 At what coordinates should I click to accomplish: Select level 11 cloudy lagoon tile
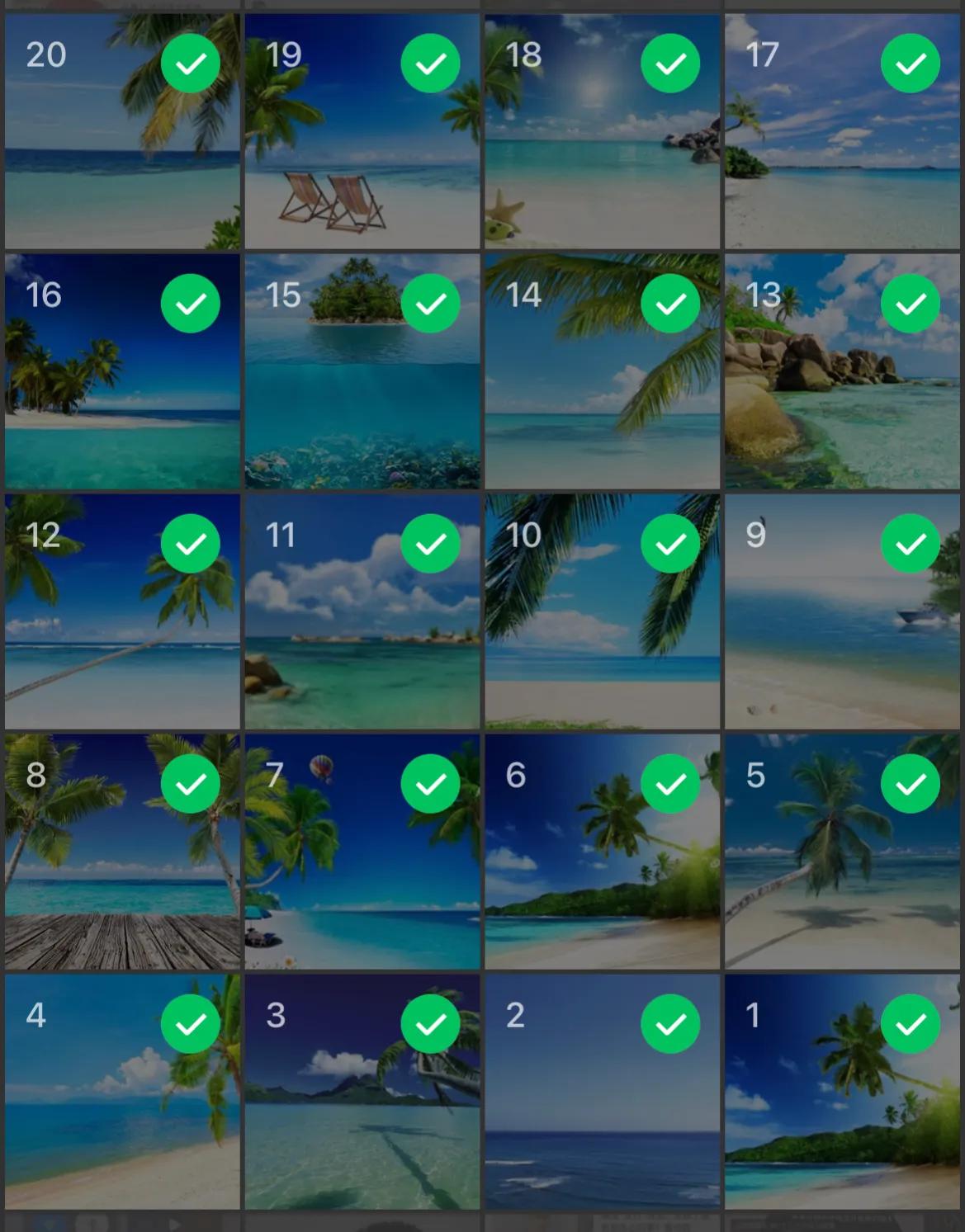pos(362,611)
